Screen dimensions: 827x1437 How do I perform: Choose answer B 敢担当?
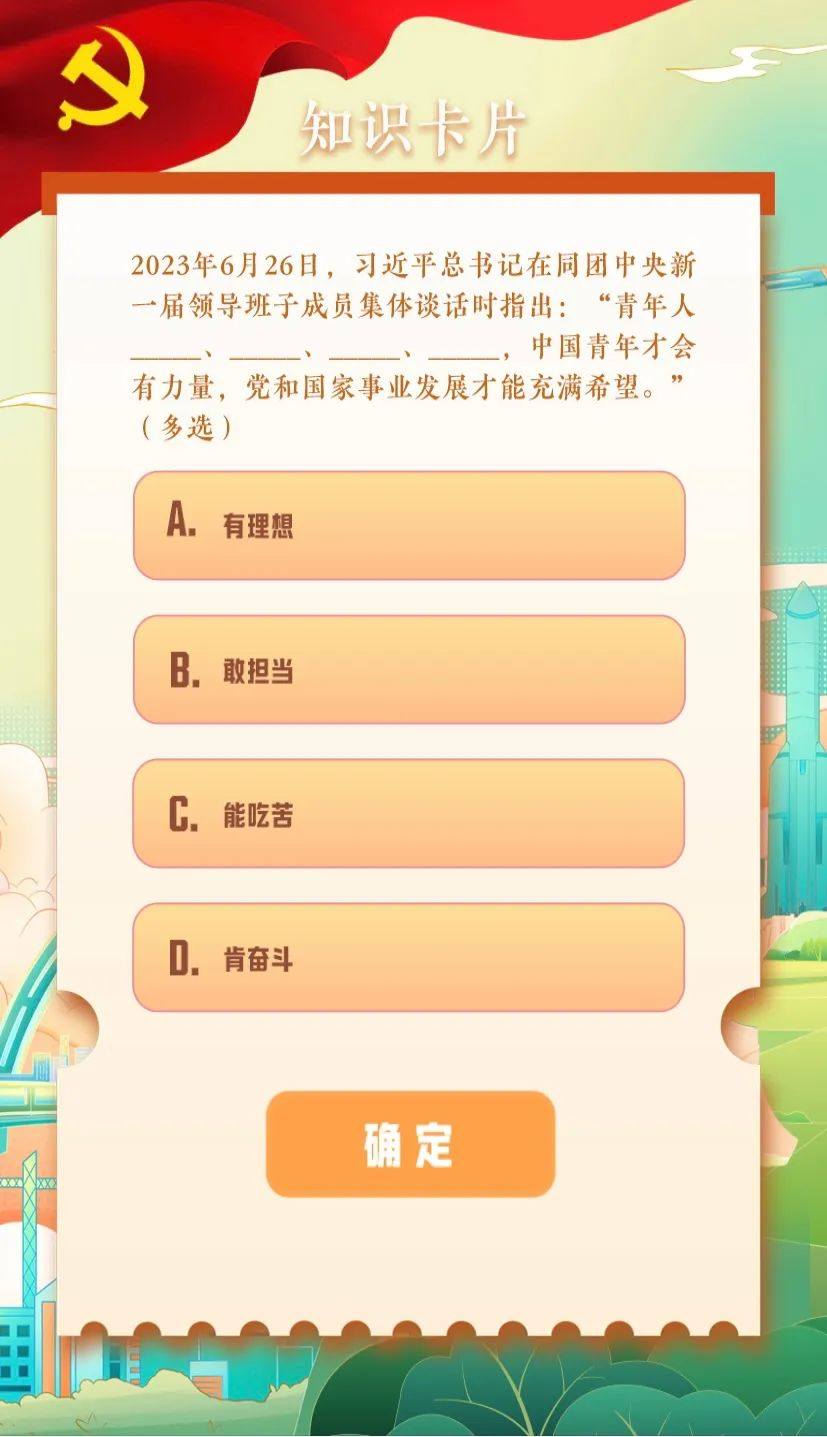409,670
